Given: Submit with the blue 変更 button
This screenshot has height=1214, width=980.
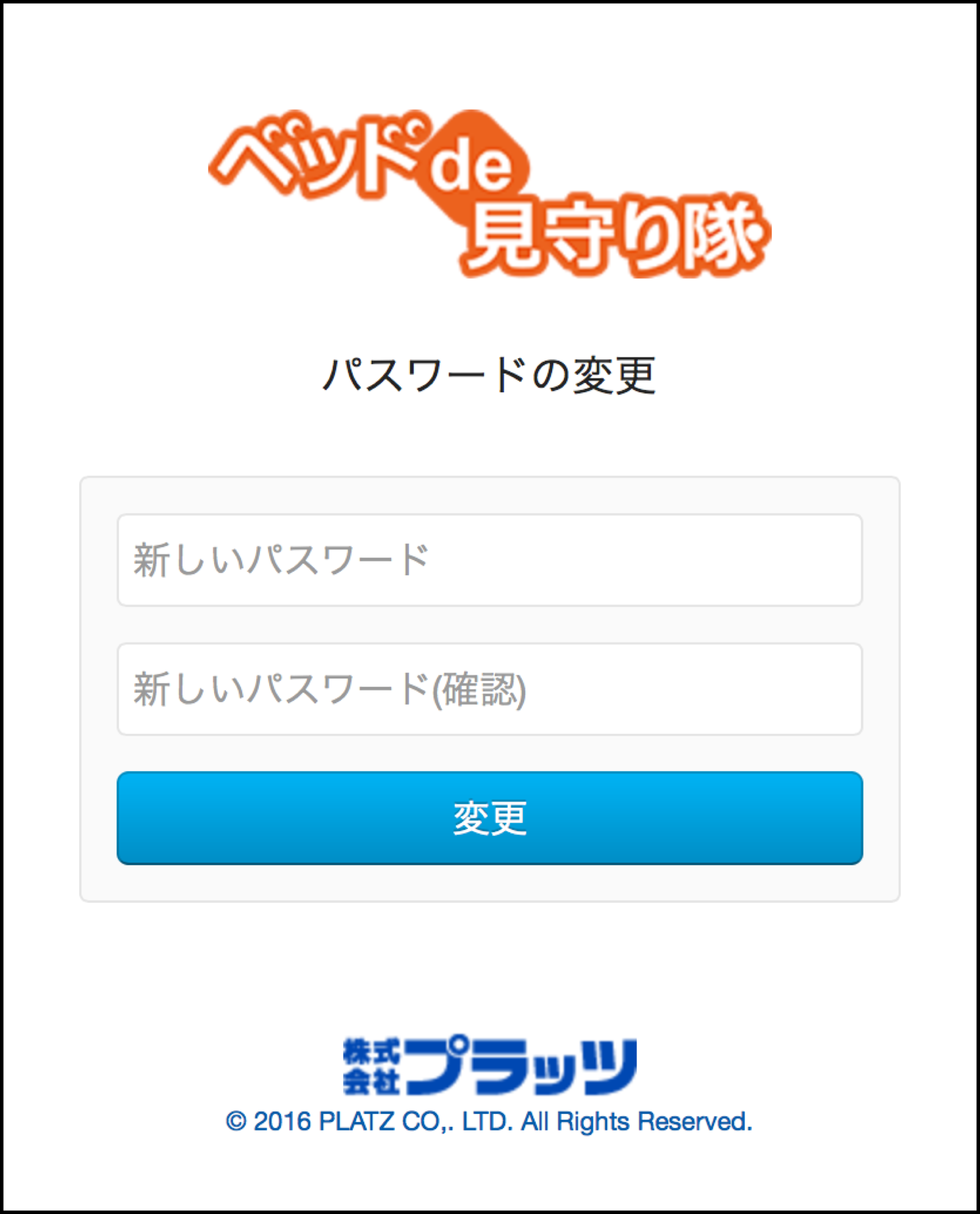Looking at the screenshot, I should (x=489, y=817).
